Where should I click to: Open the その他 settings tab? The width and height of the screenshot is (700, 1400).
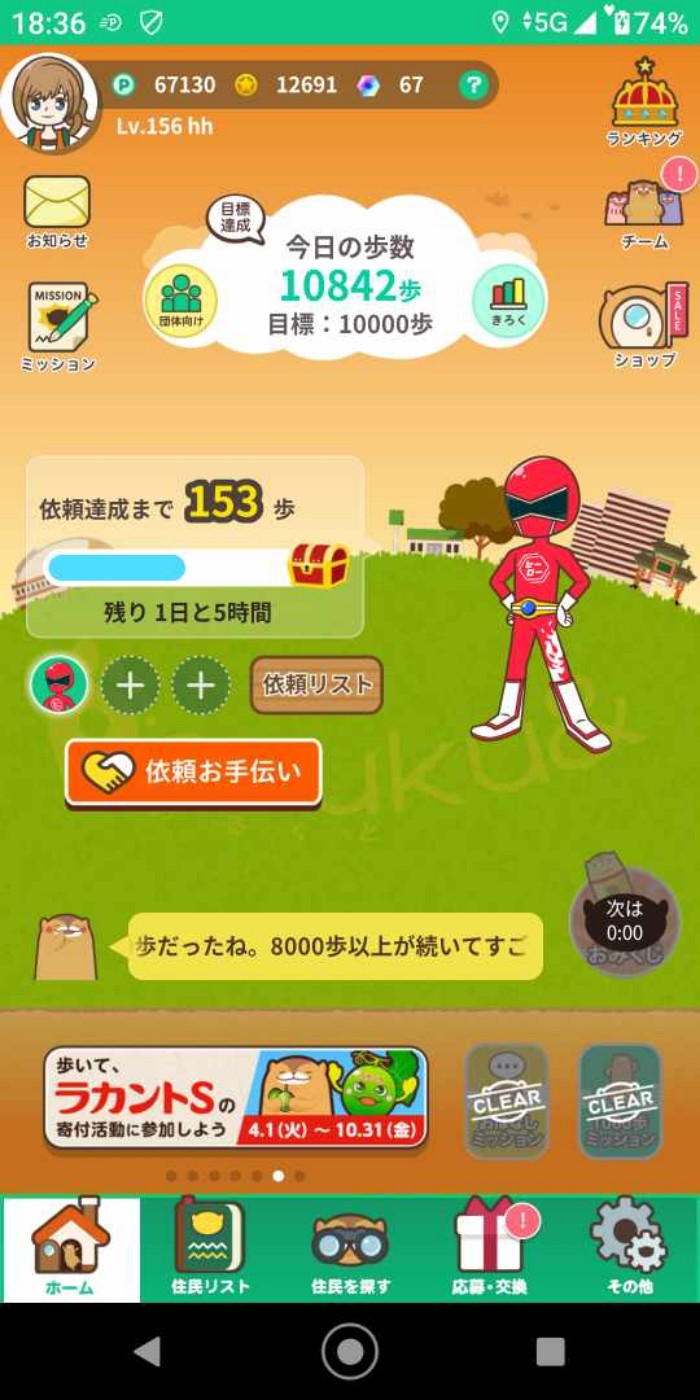[x=630, y=1248]
